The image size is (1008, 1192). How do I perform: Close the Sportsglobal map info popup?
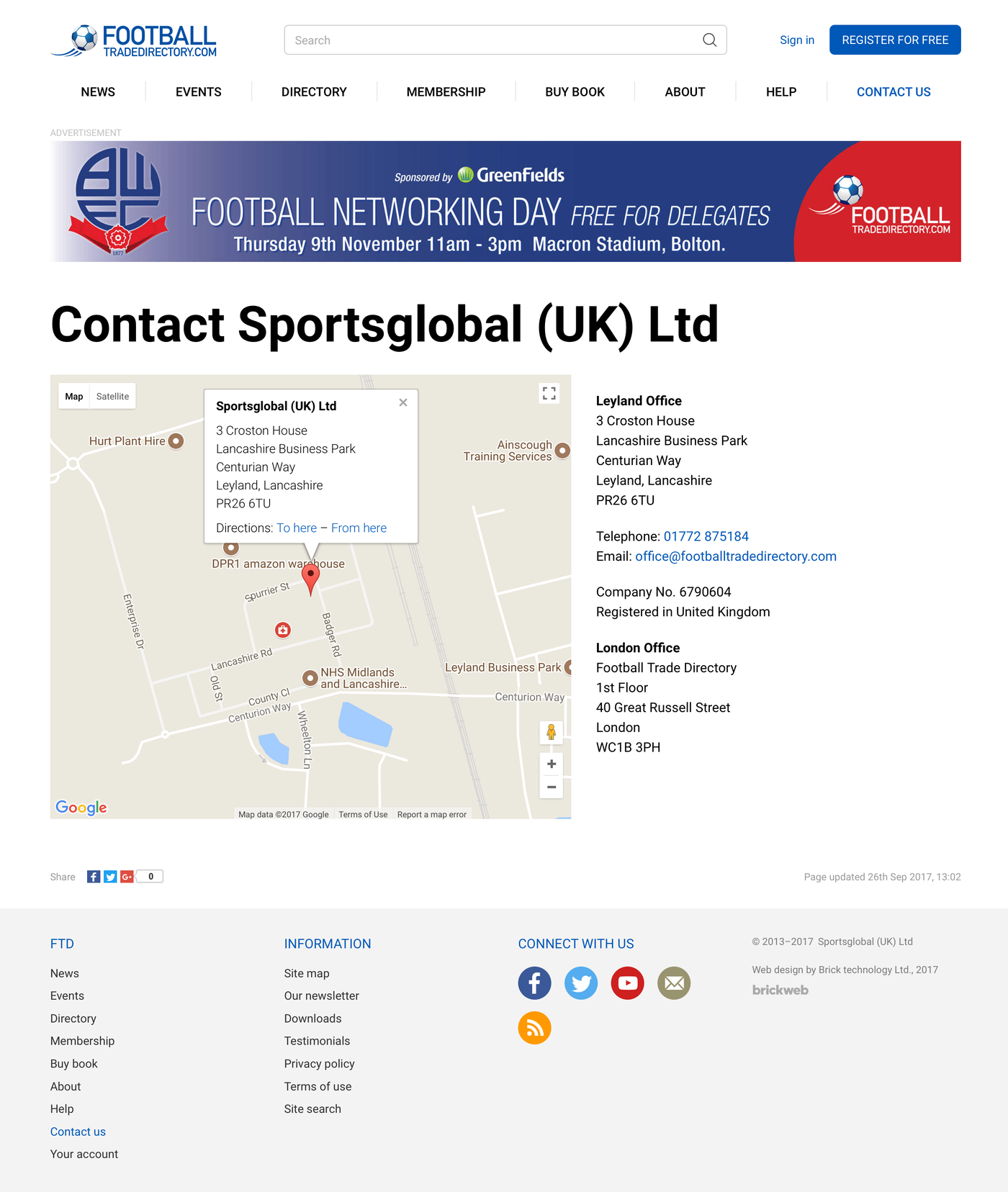pos(403,402)
